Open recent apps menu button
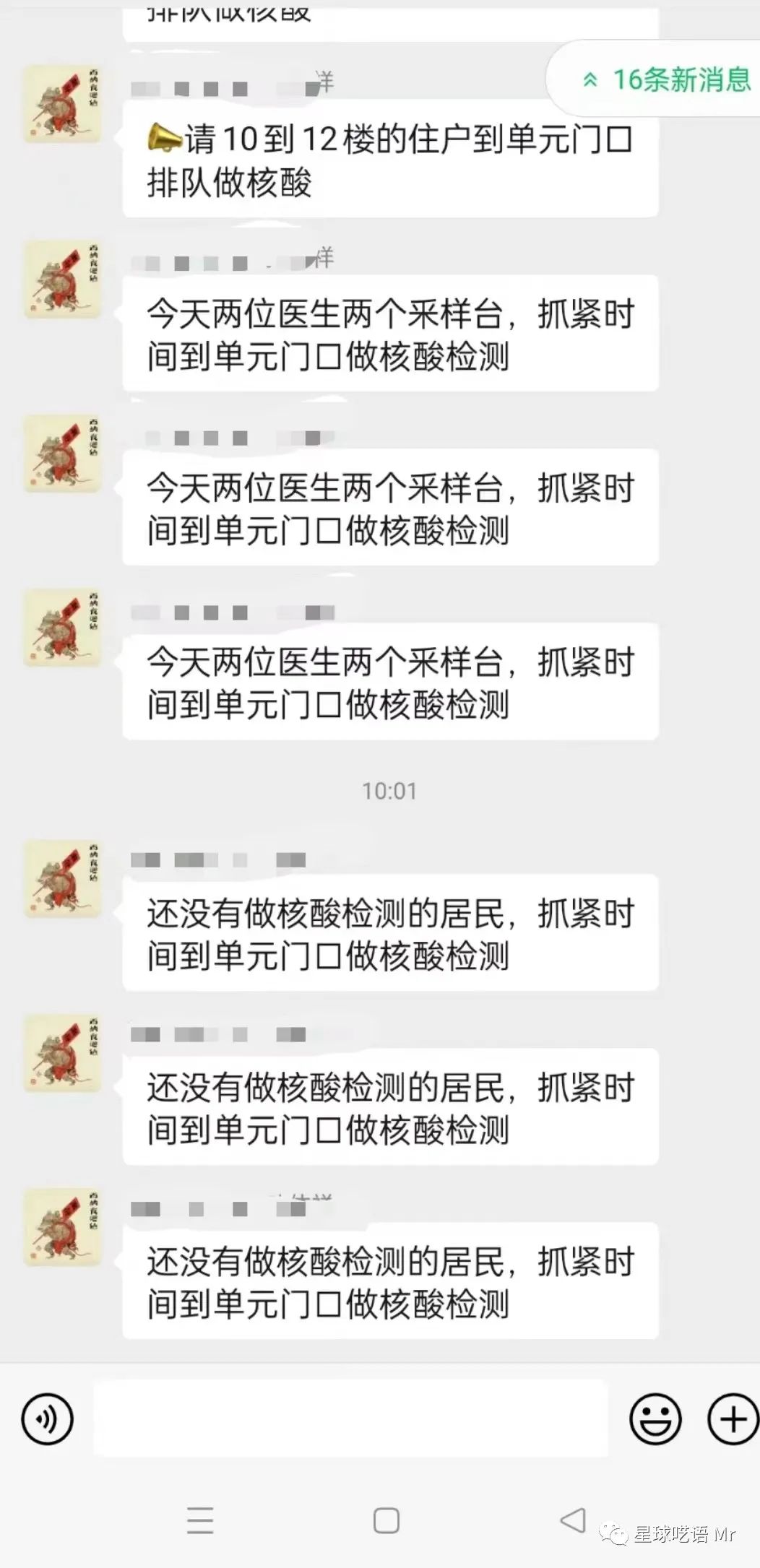This screenshot has width=760, height=1568. pos(200,1520)
